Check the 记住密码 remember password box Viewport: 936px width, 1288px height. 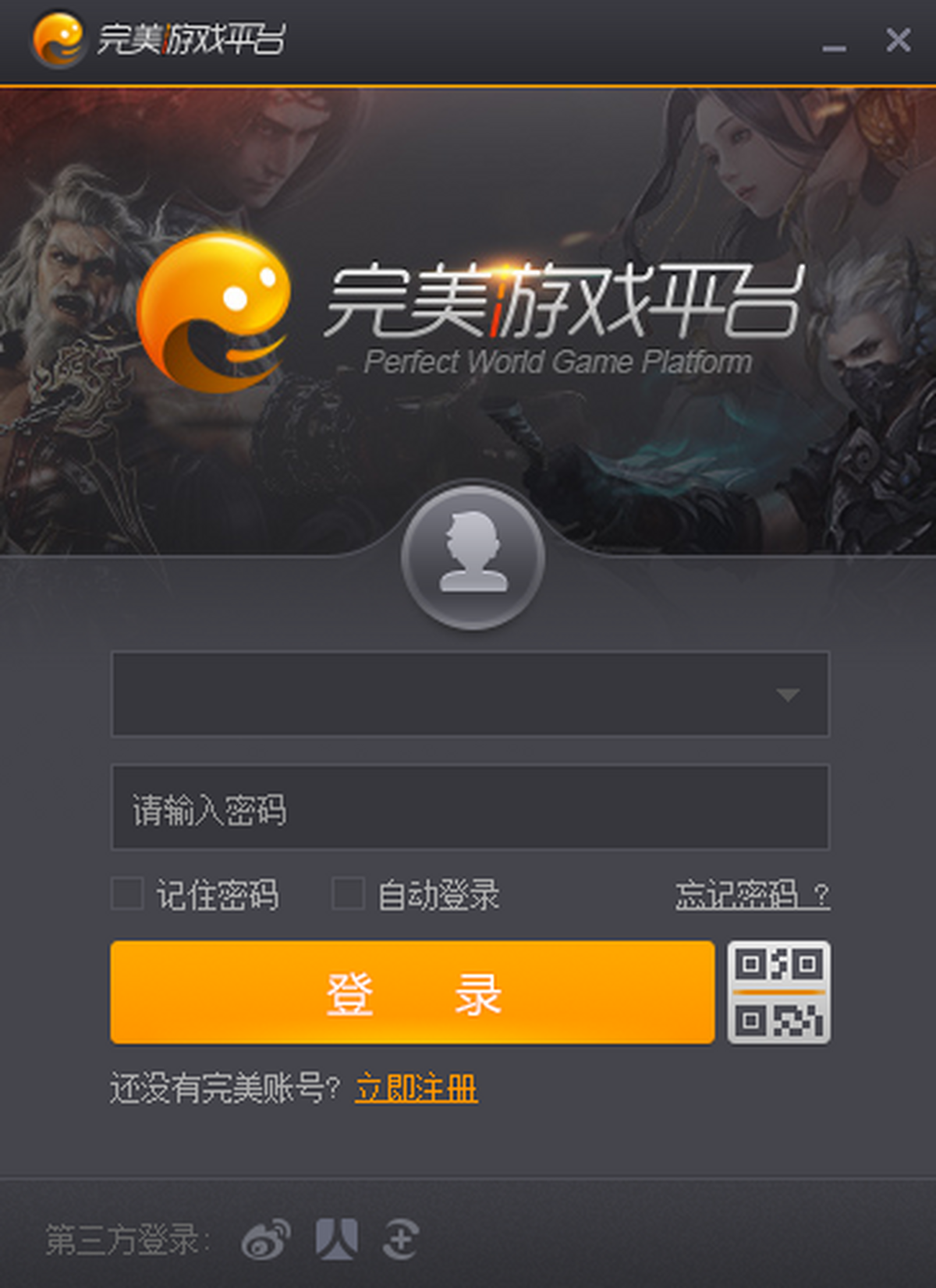(x=128, y=893)
